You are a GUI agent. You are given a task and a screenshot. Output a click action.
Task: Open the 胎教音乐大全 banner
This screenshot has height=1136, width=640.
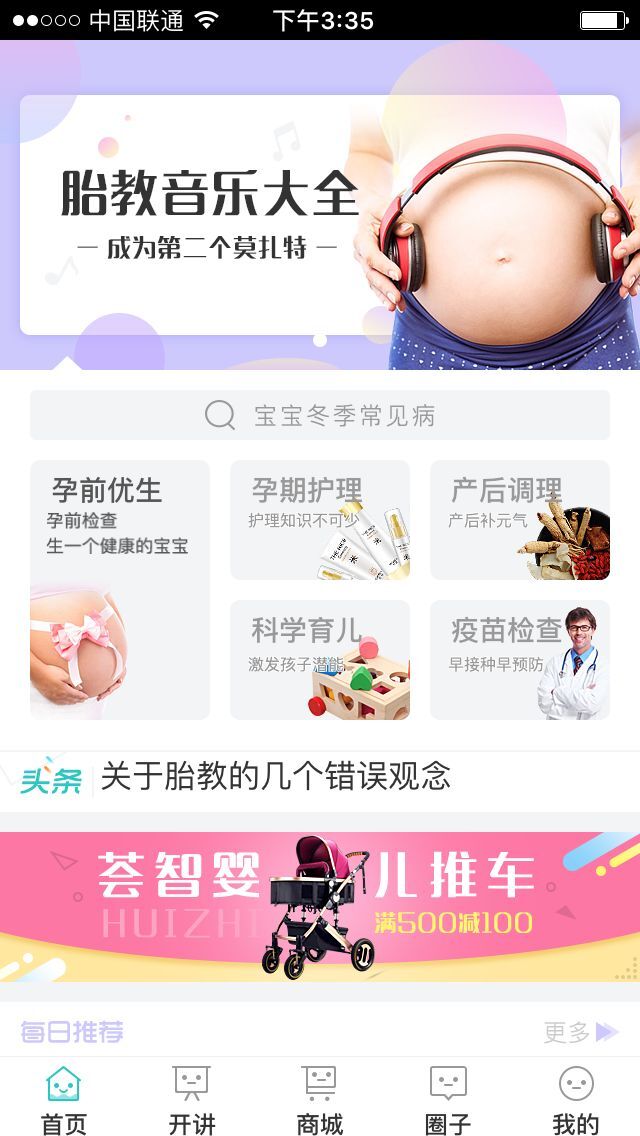tap(320, 215)
